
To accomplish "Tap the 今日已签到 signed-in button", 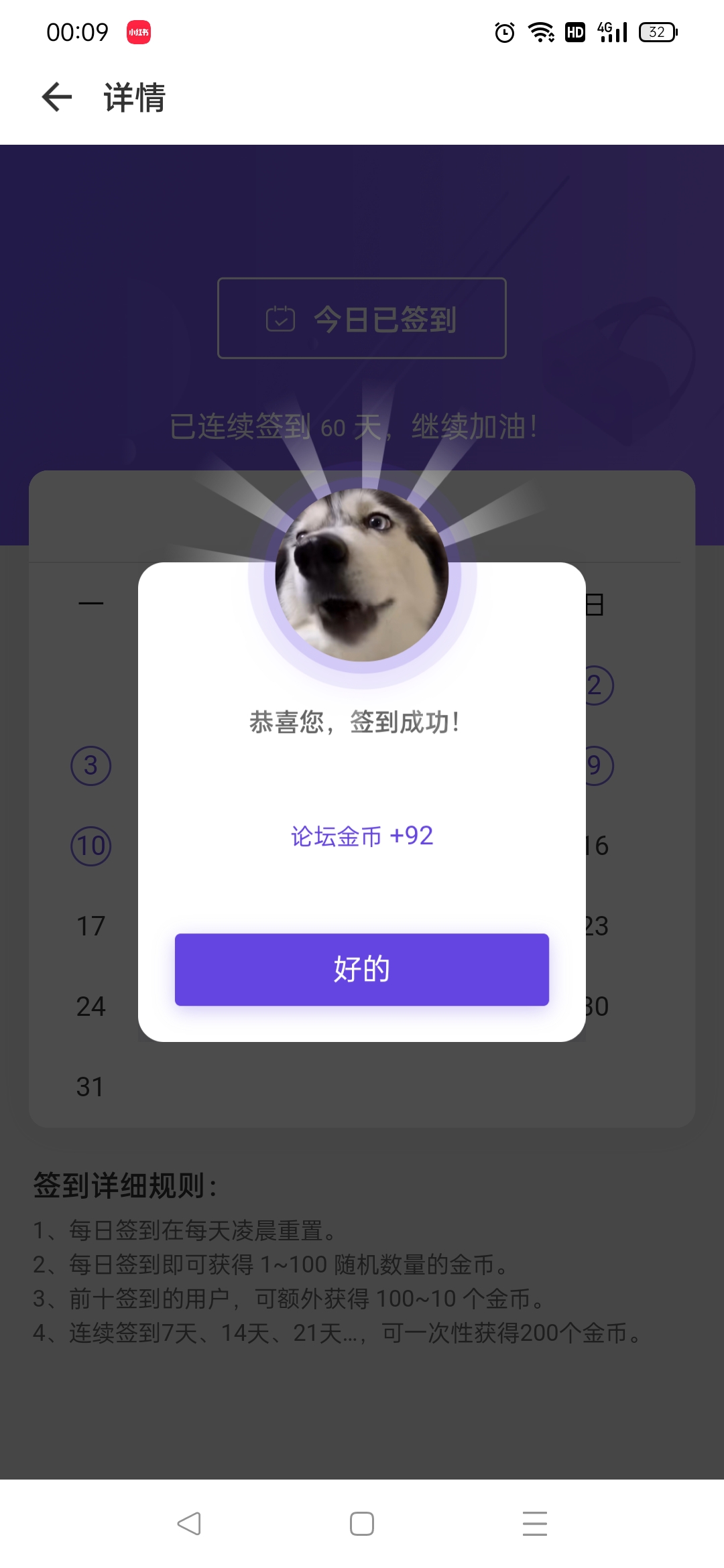I will click(362, 318).
